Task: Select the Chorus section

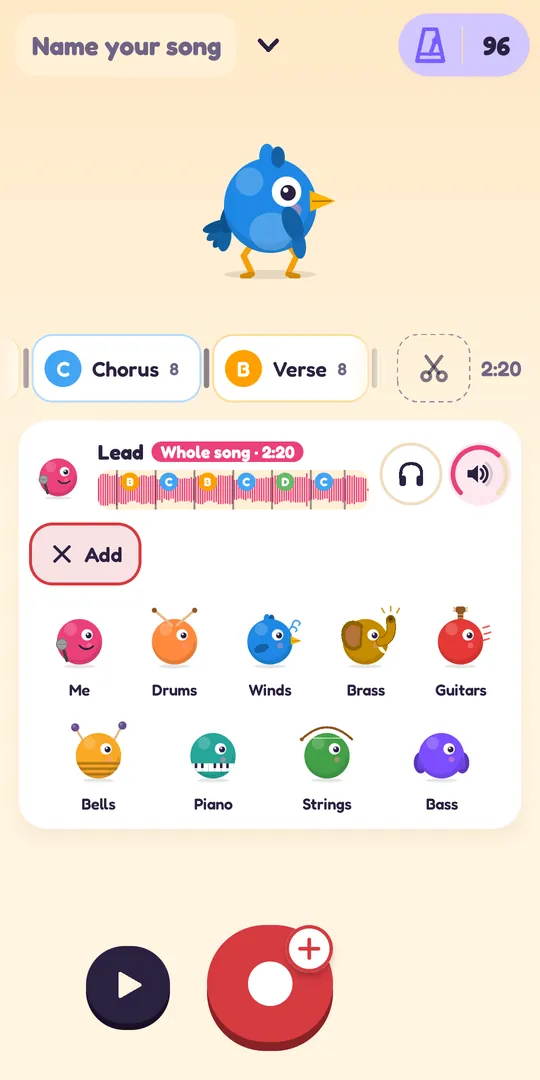Action: click(116, 368)
